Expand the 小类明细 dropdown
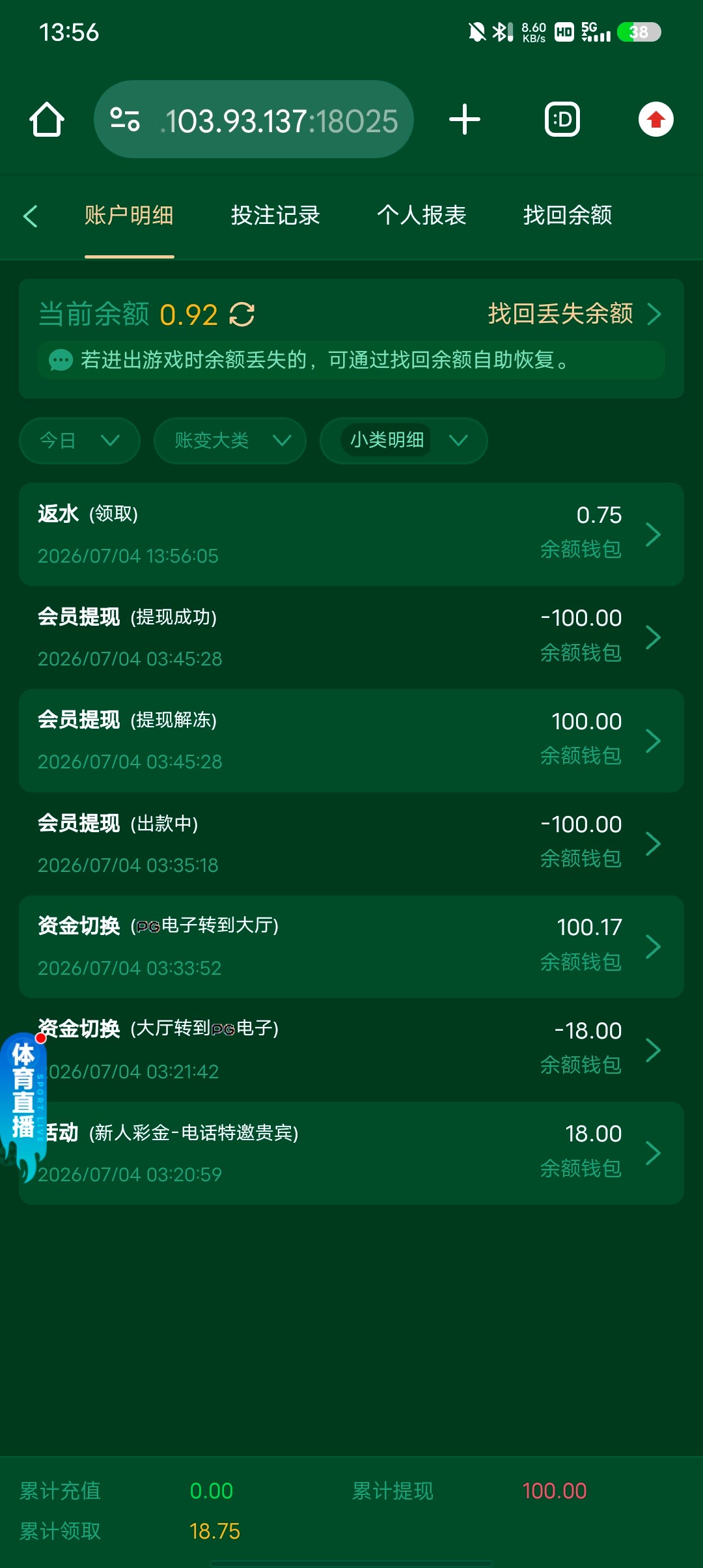This screenshot has height=1568, width=703. pos(404,441)
